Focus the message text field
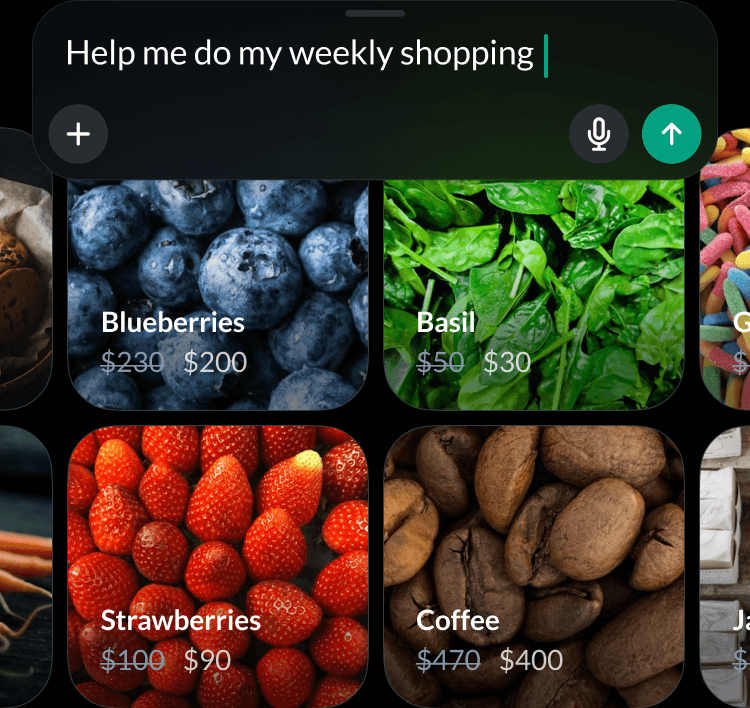 coord(300,54)
